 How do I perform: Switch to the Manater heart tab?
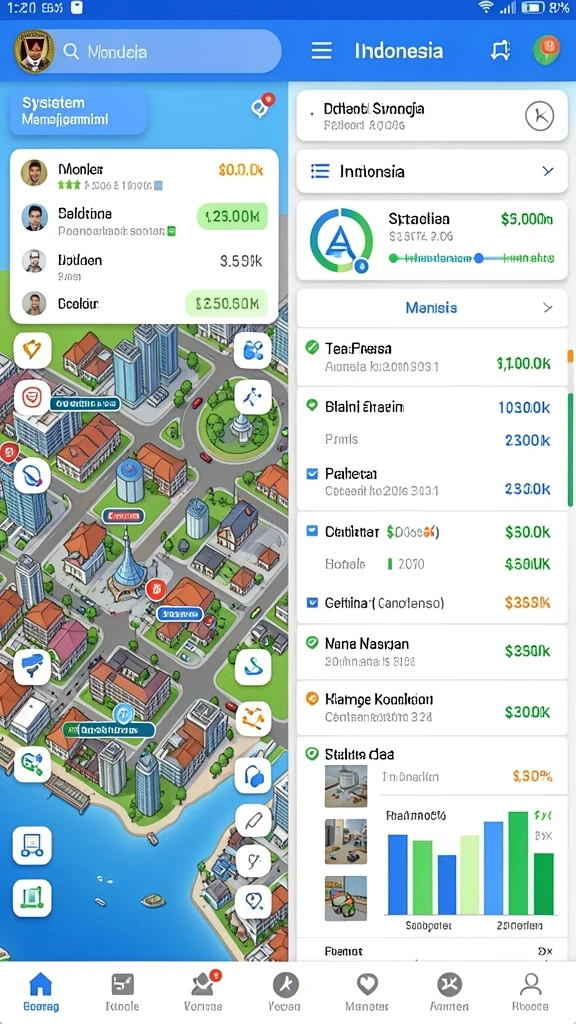click(x=367, y=991)
